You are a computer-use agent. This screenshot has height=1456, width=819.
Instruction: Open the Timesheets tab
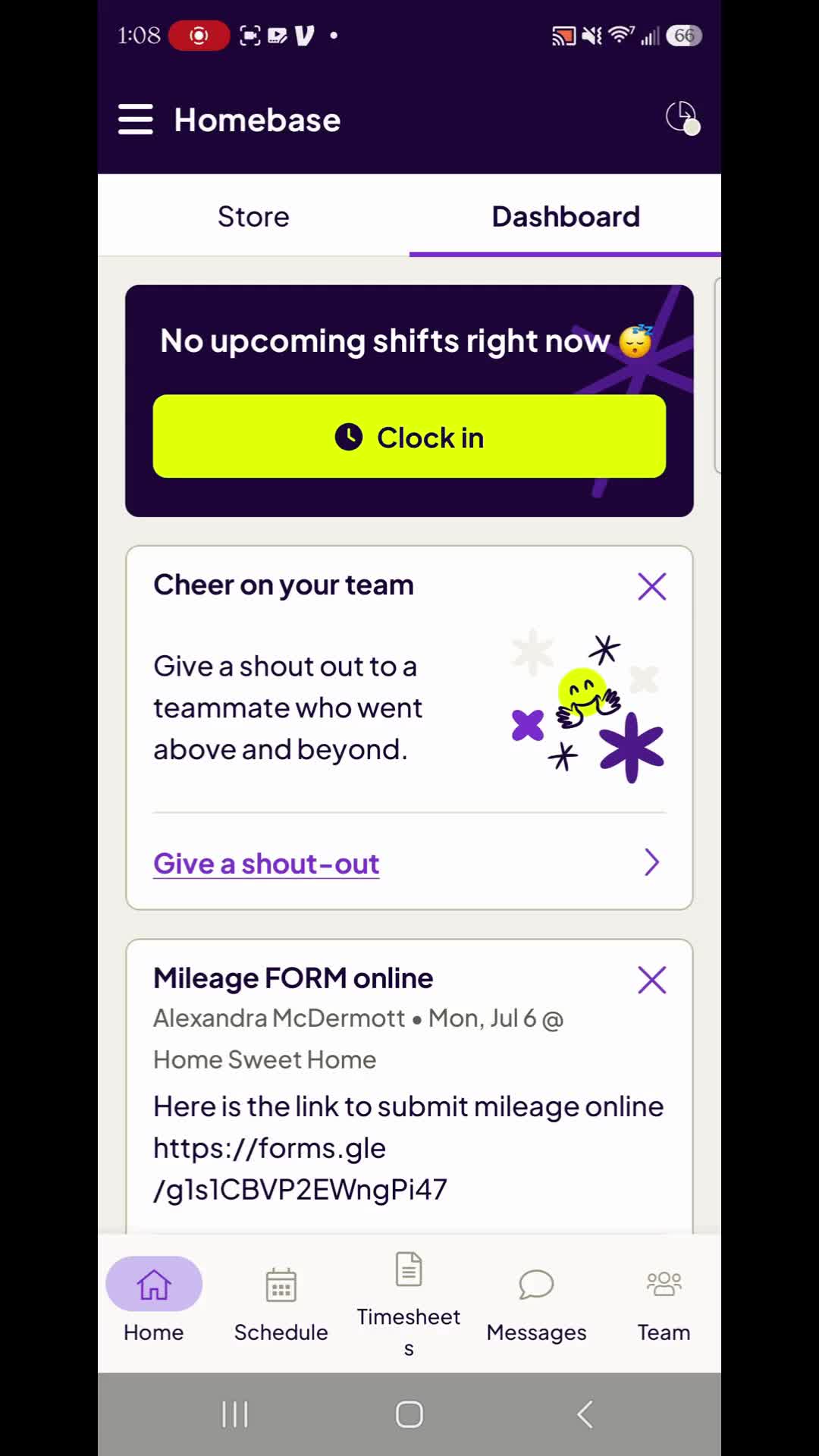[409, 1303]
